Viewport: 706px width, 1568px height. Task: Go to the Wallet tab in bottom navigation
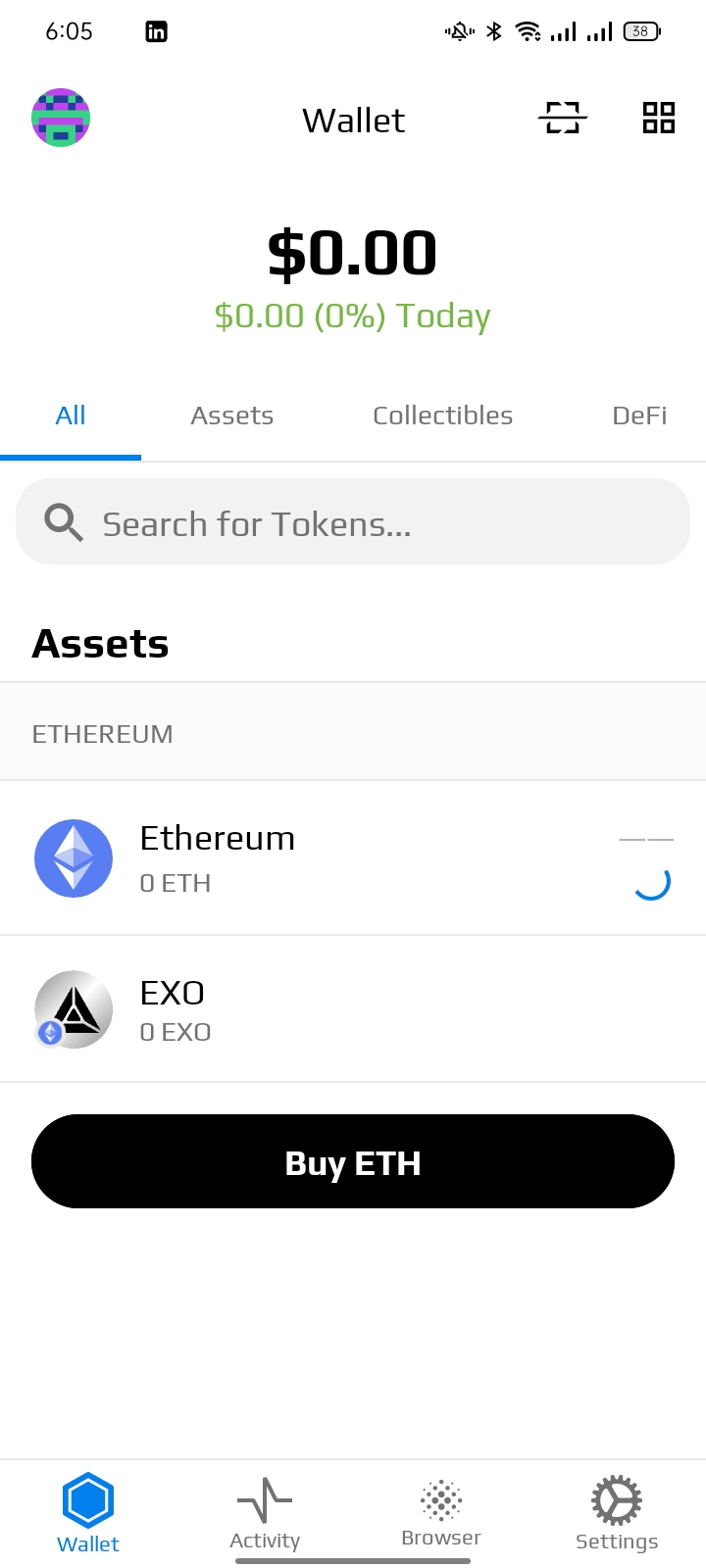tap(88, 1513)
